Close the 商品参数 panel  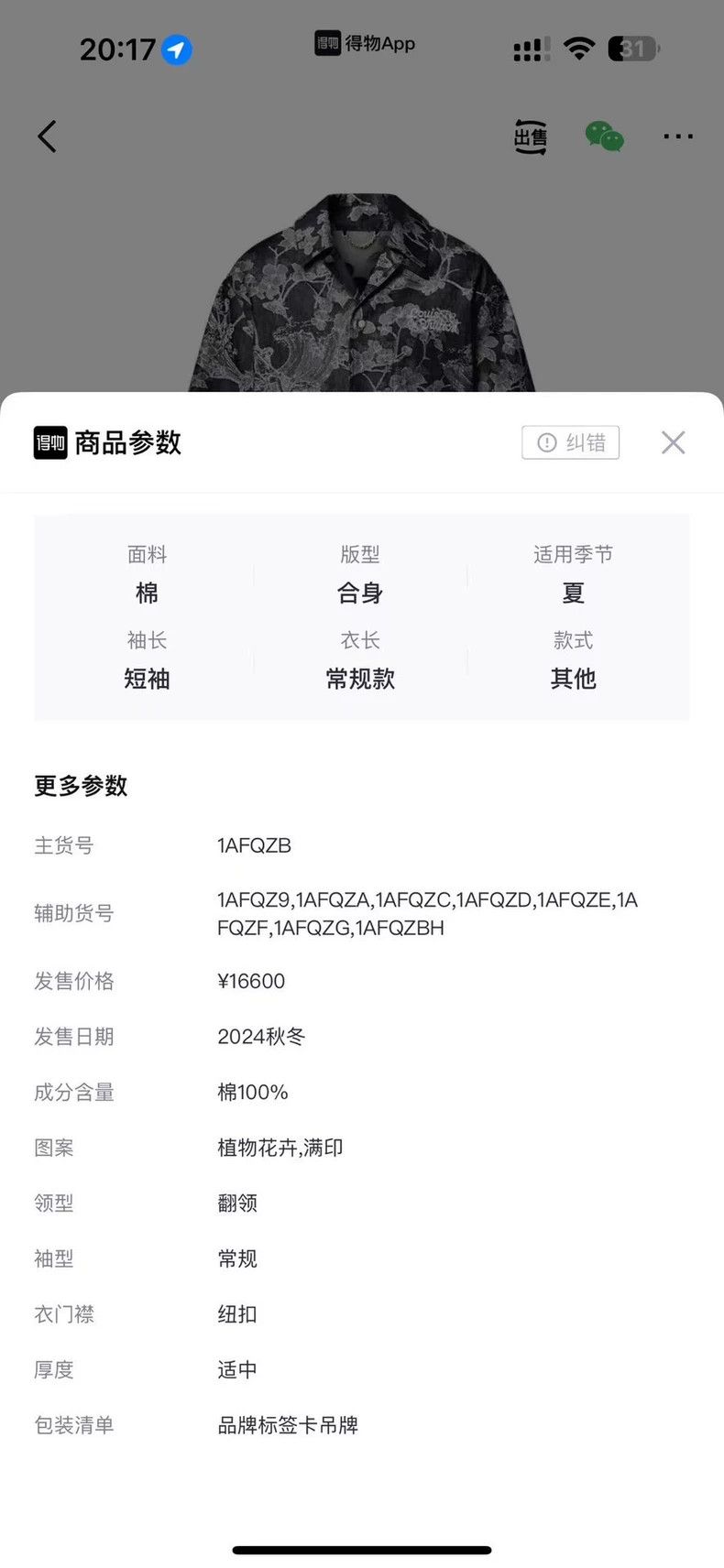point(673,442)
